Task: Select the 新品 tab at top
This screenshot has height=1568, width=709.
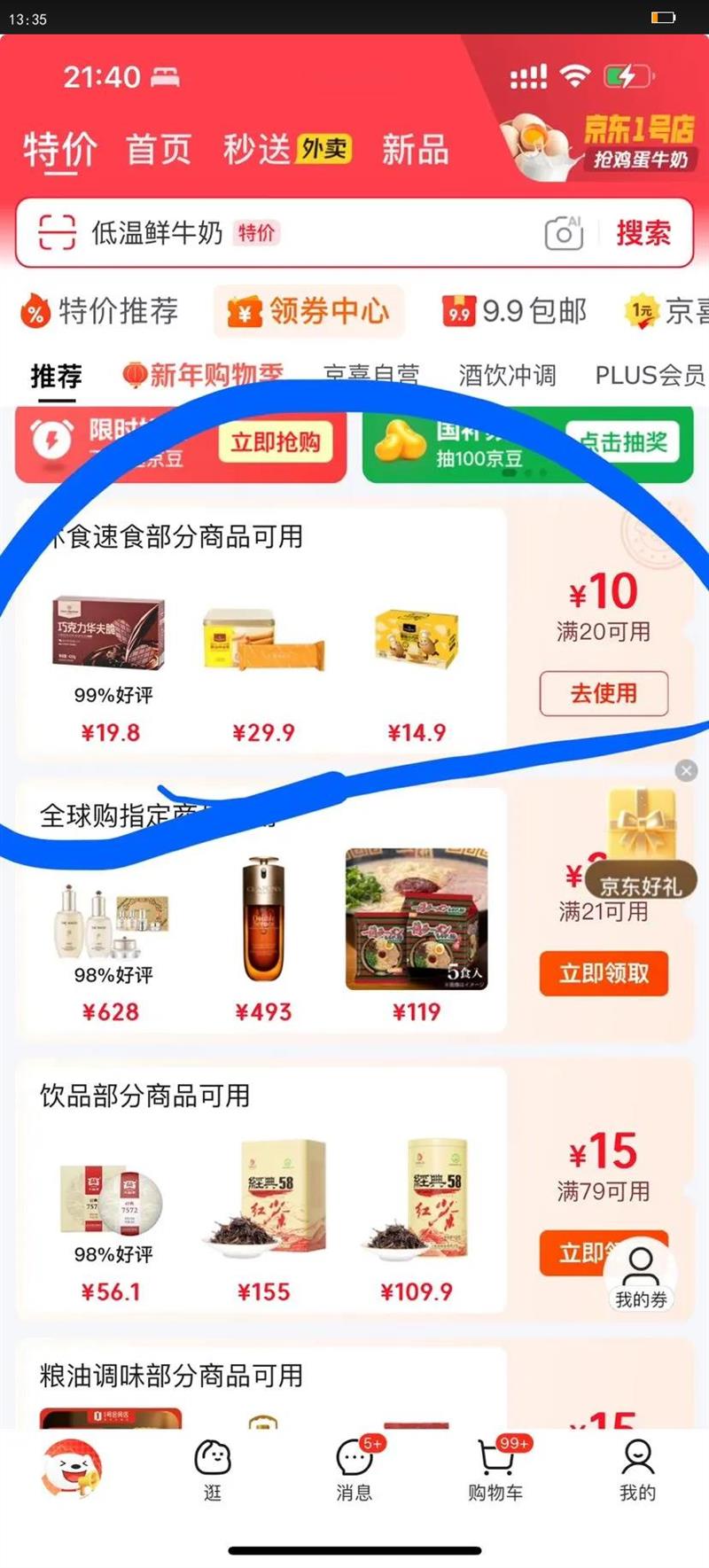Action: 416,149
